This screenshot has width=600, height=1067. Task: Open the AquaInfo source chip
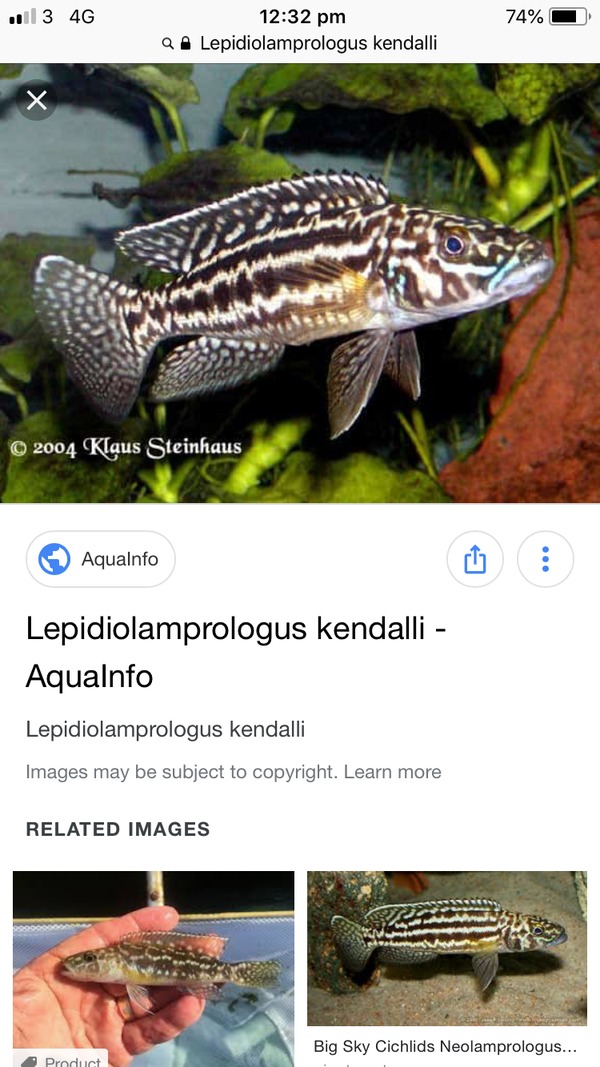[x=101, y=559]
